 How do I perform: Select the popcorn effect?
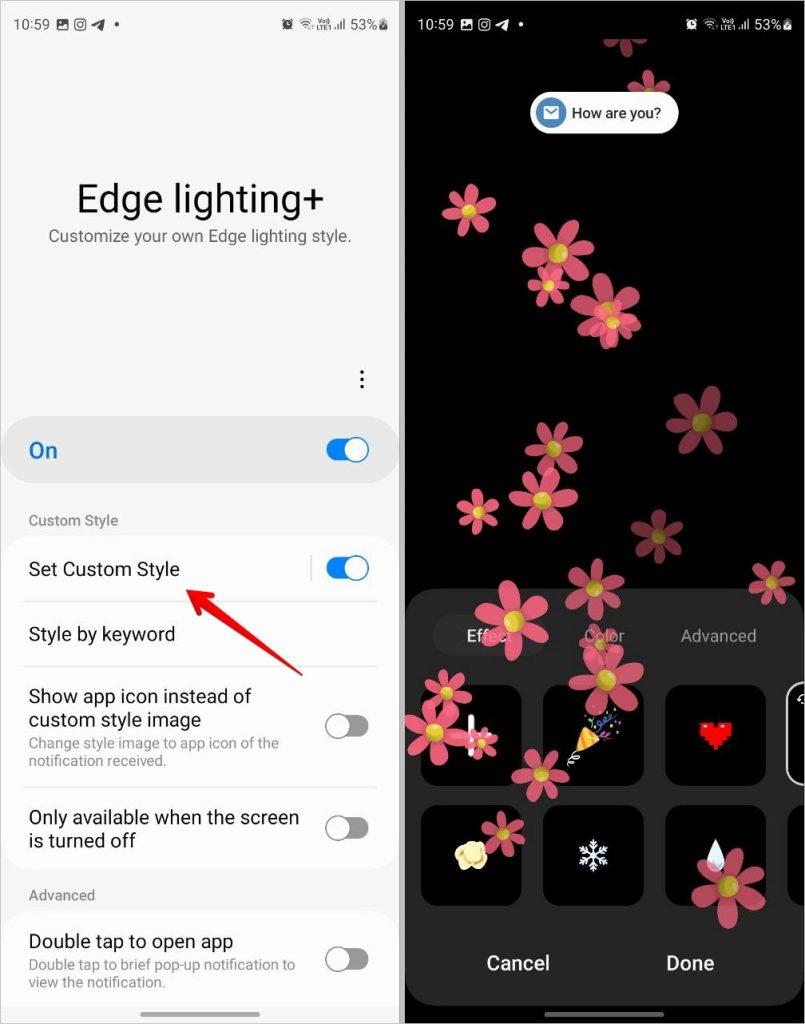(471, 855)
